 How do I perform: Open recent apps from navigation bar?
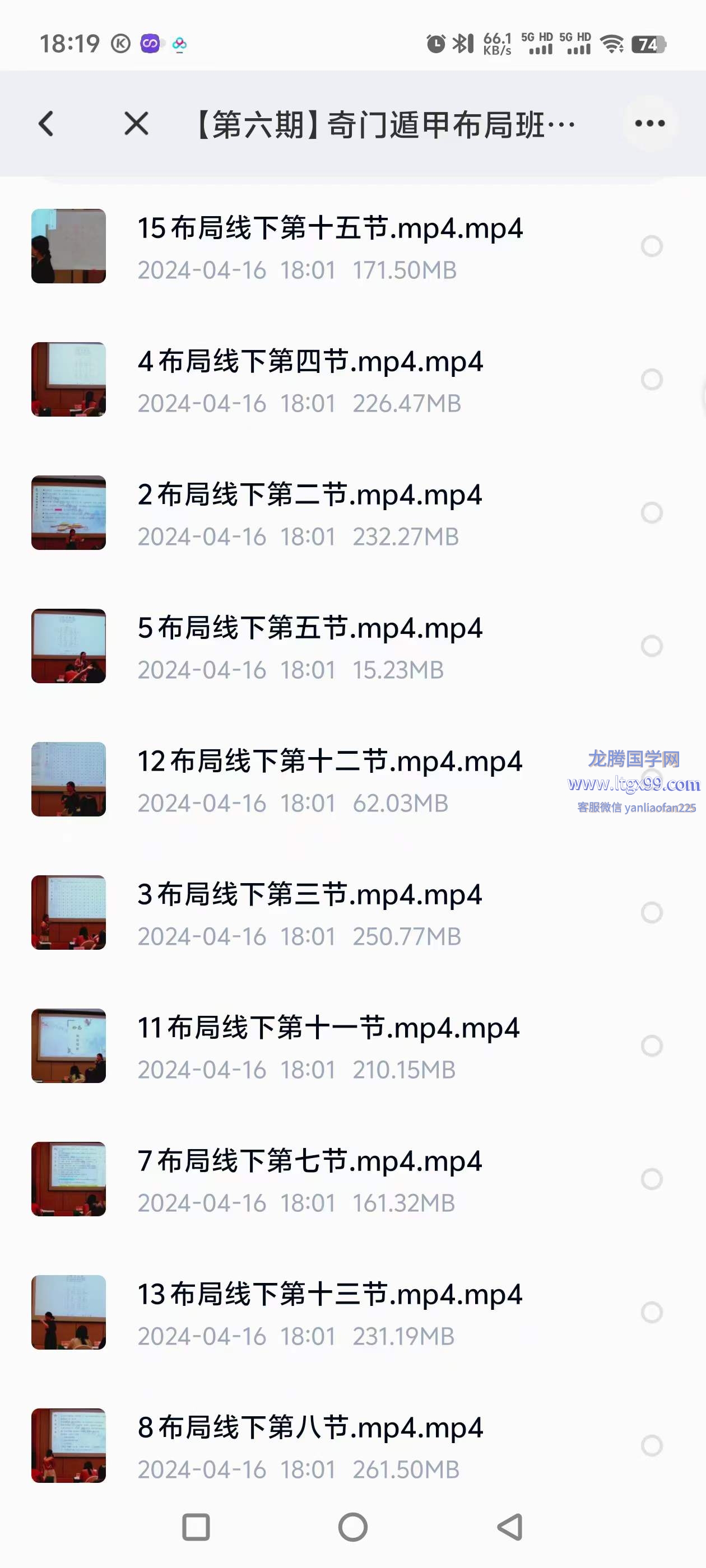point(196,1527)
